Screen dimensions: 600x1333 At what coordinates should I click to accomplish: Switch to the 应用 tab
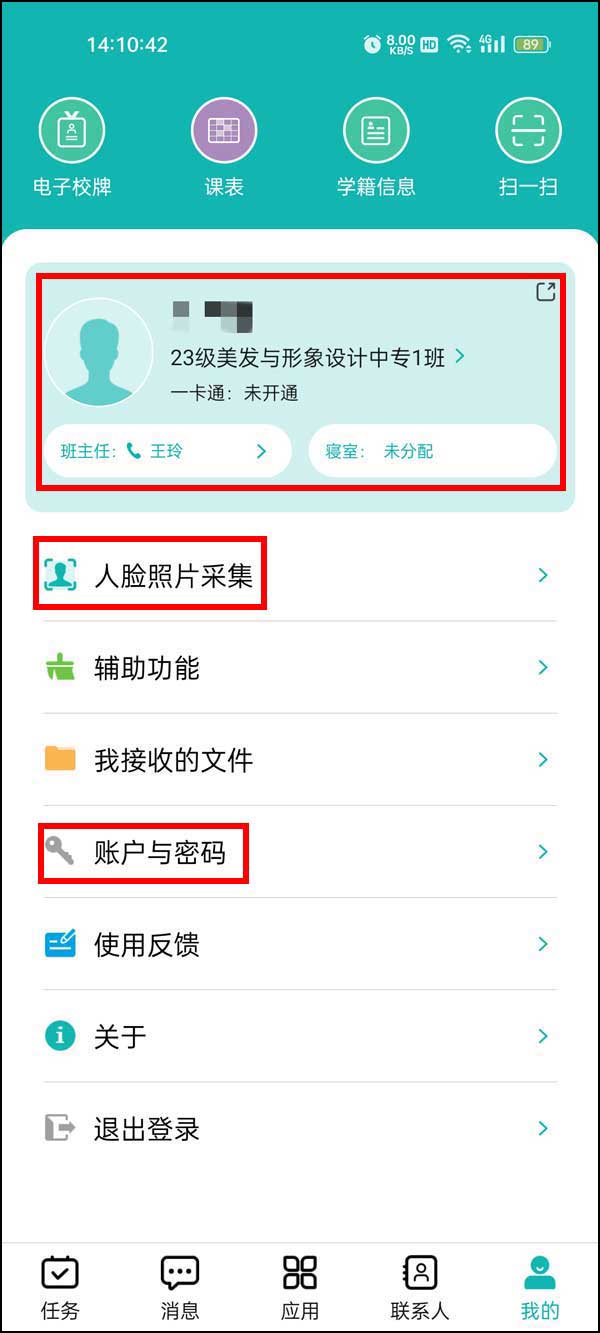tap(300, 1287)
